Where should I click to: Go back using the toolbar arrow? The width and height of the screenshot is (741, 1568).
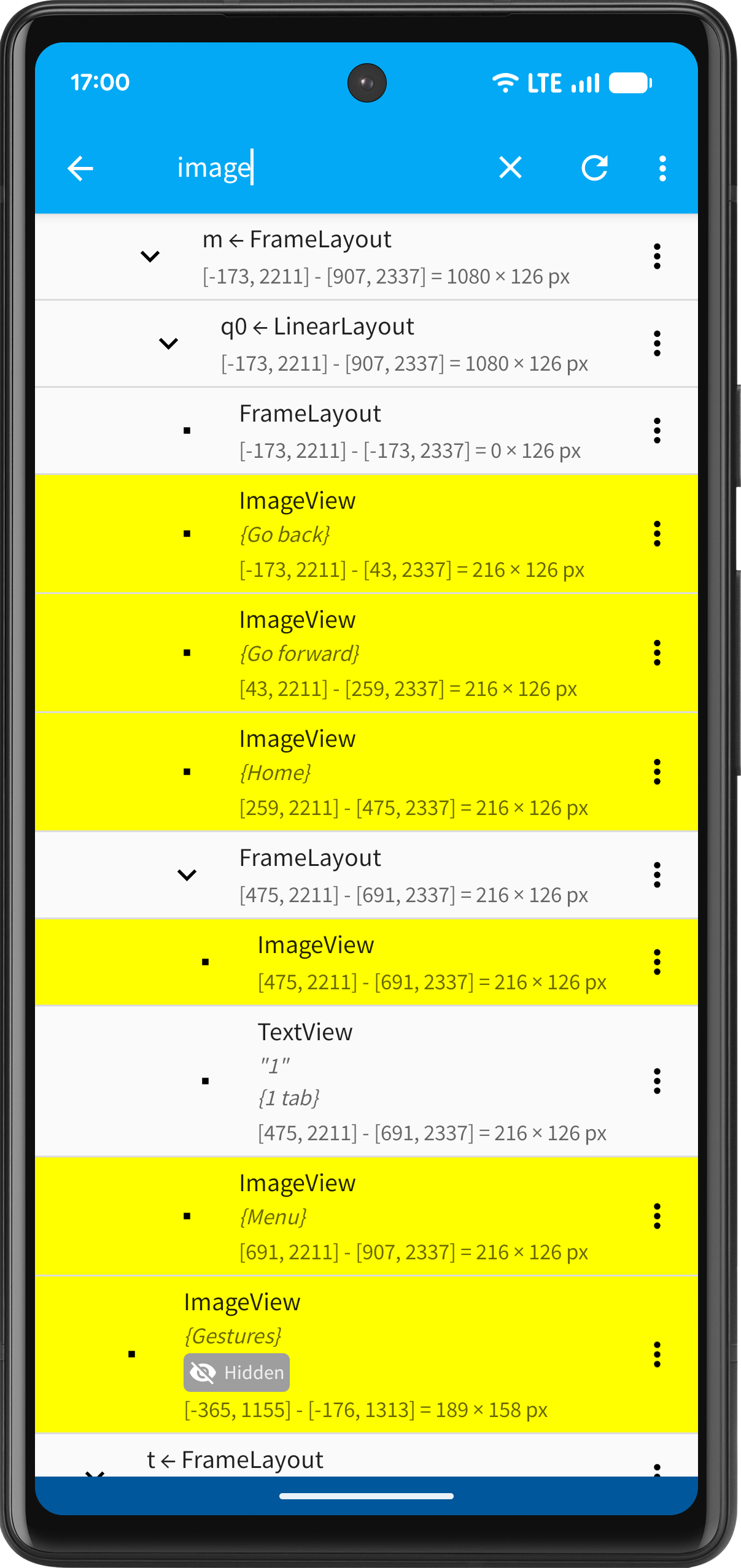[80, 168]
